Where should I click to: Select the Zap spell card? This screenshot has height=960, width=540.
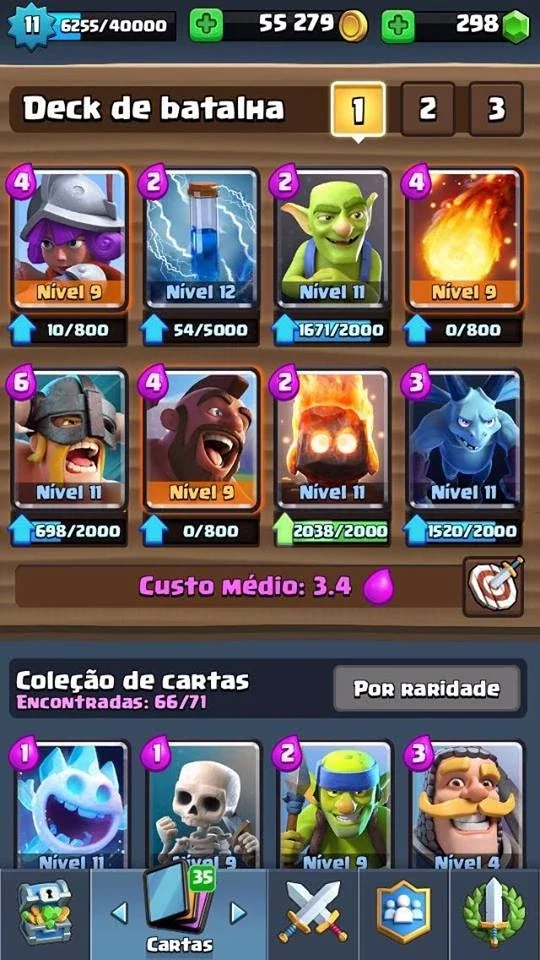201,239
